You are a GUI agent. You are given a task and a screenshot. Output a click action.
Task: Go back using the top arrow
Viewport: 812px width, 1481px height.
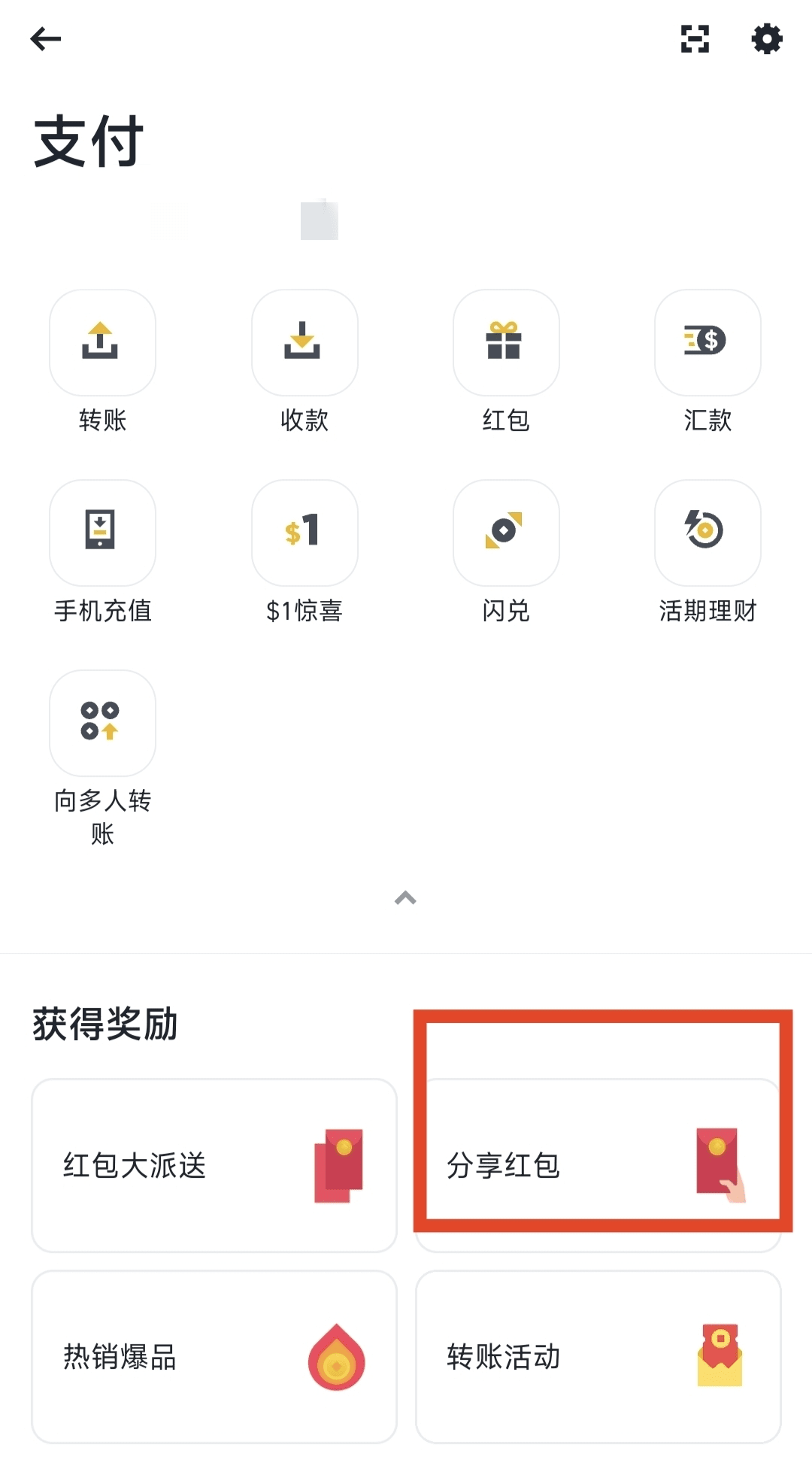(x=45, y=39)
